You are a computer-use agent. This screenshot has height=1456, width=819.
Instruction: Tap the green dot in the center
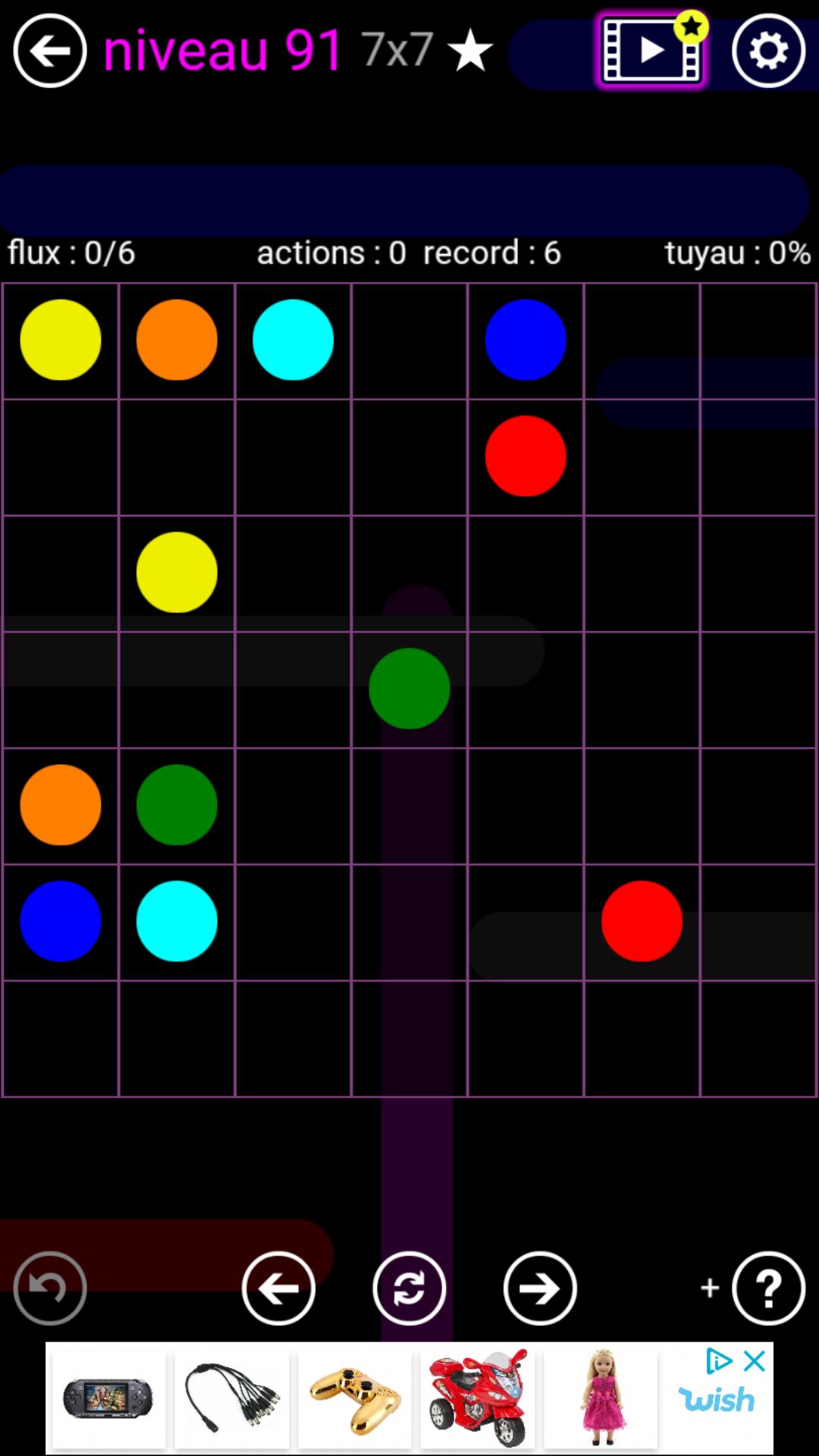[409, 689]
